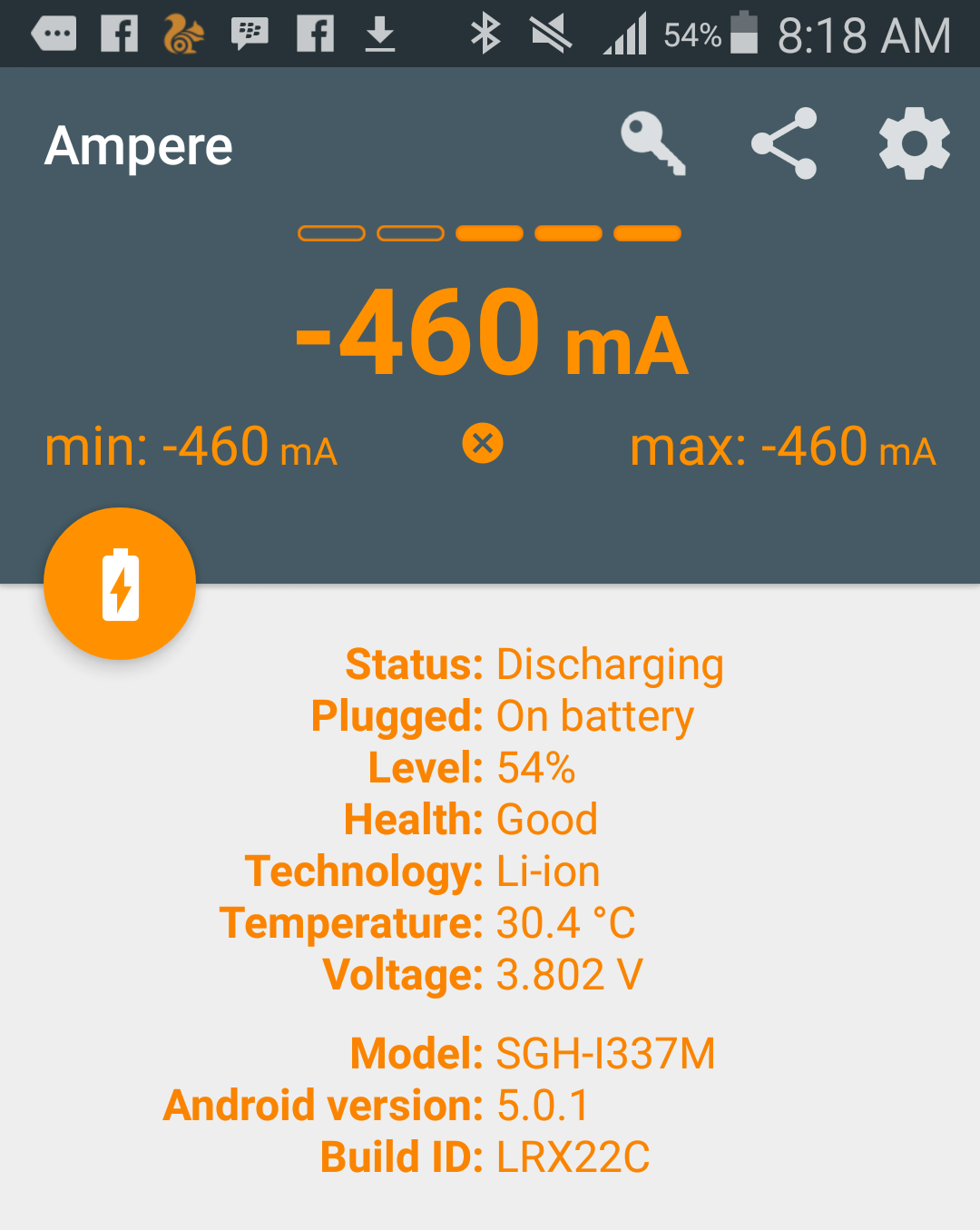The width and height of the screenshot is (980, 1230).
Task: Open Ampere settings gear
Action: [914, 143]
